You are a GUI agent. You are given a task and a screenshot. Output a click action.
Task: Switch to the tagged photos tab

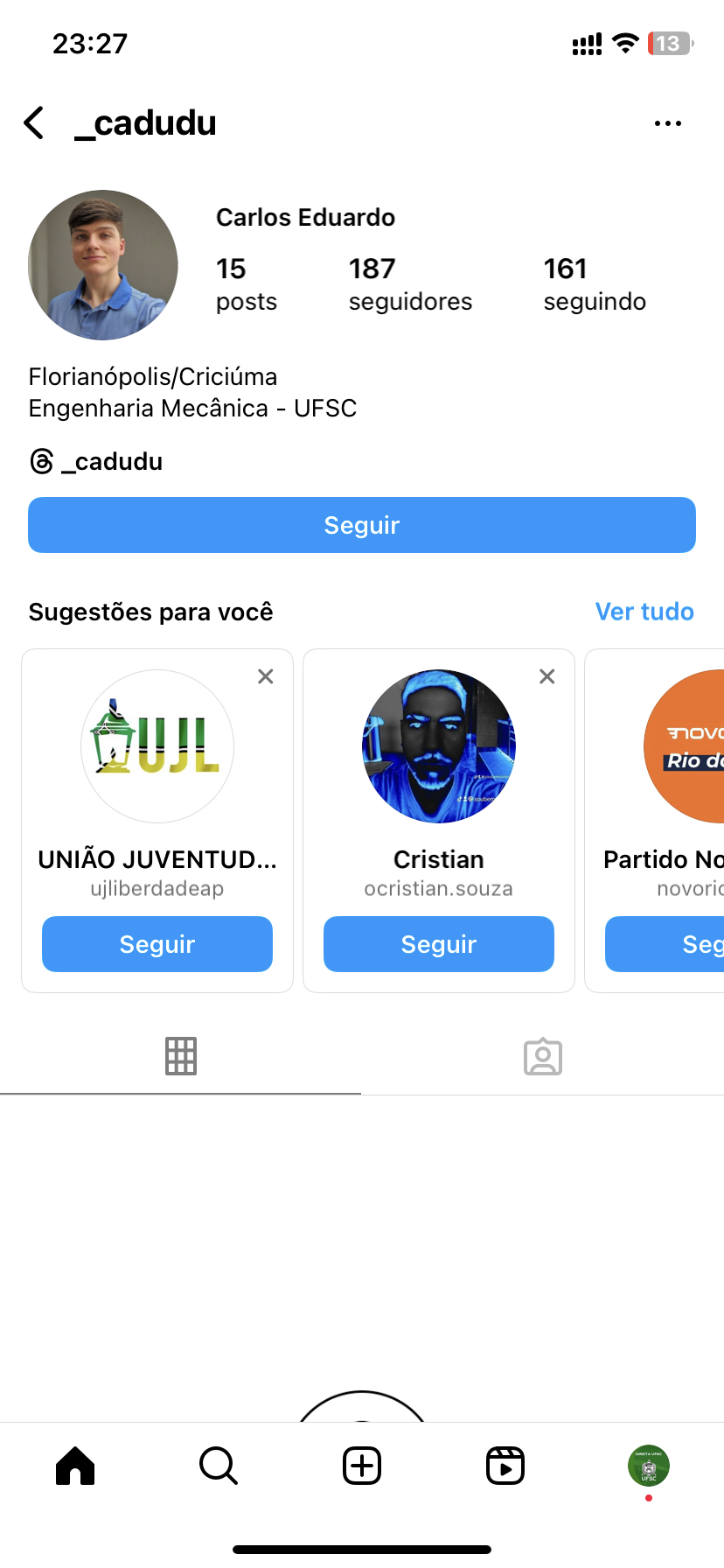(x=543, y=1056)
